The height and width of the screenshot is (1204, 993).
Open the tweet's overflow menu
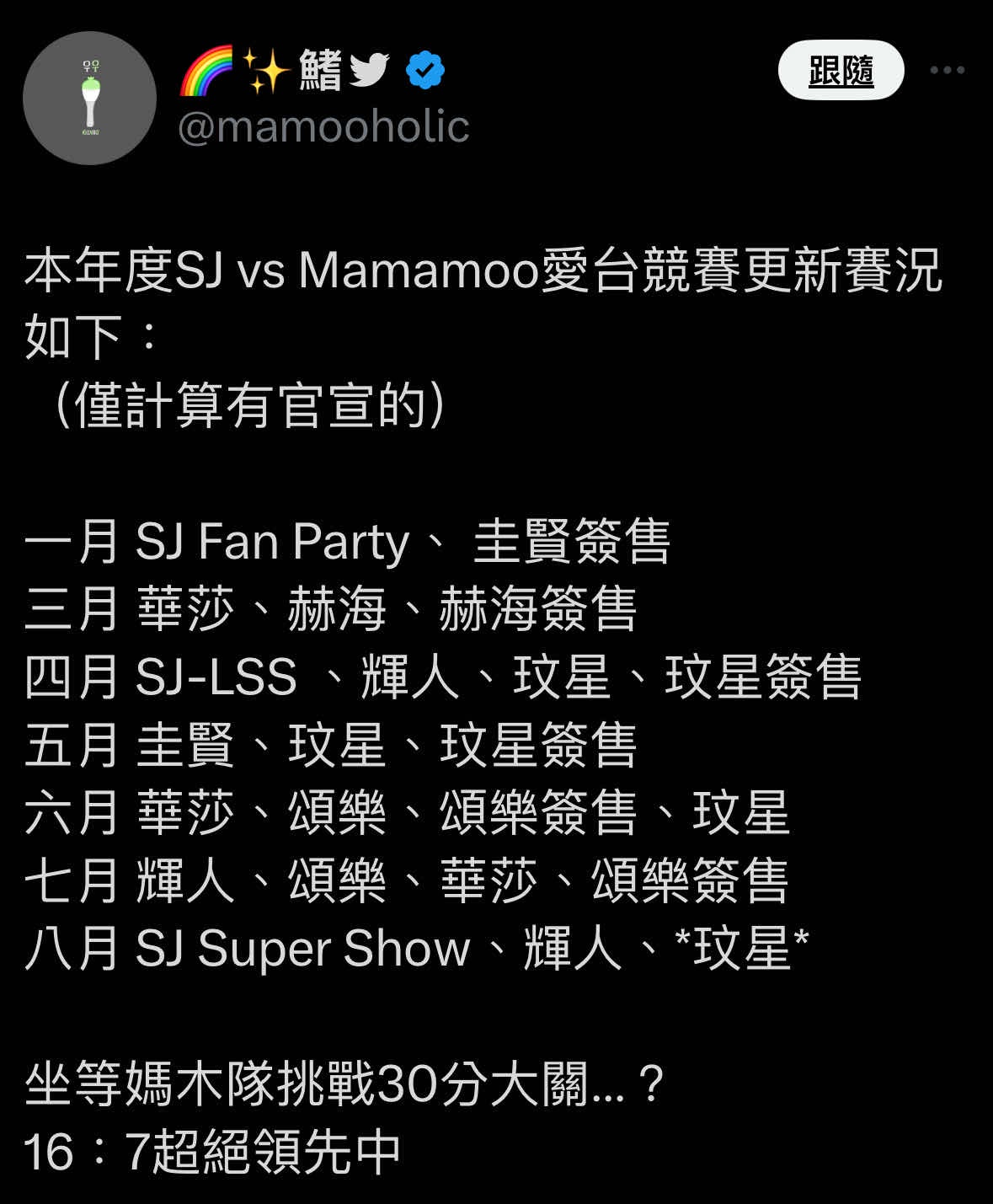point(947,71)
